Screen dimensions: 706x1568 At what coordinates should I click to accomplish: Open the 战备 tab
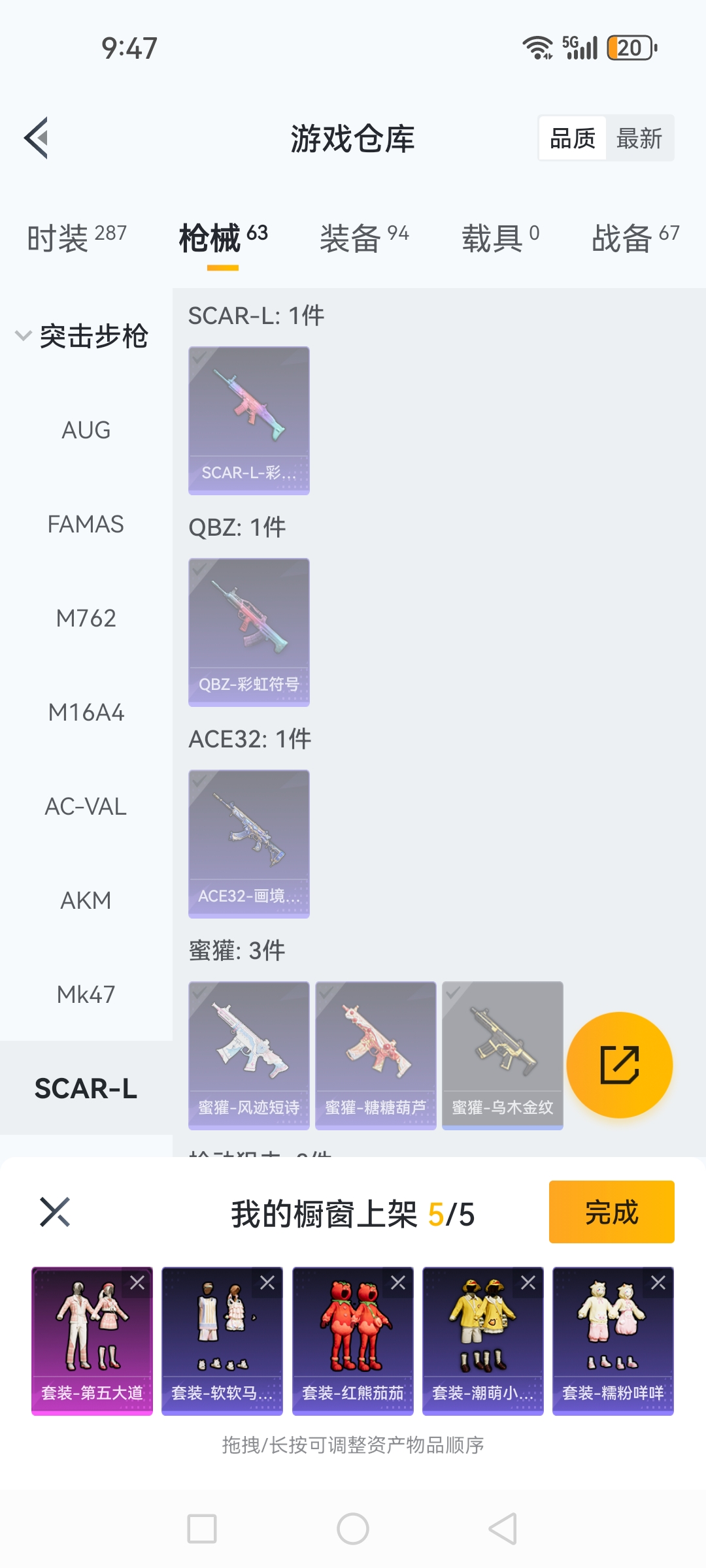(x=635, y=238)
